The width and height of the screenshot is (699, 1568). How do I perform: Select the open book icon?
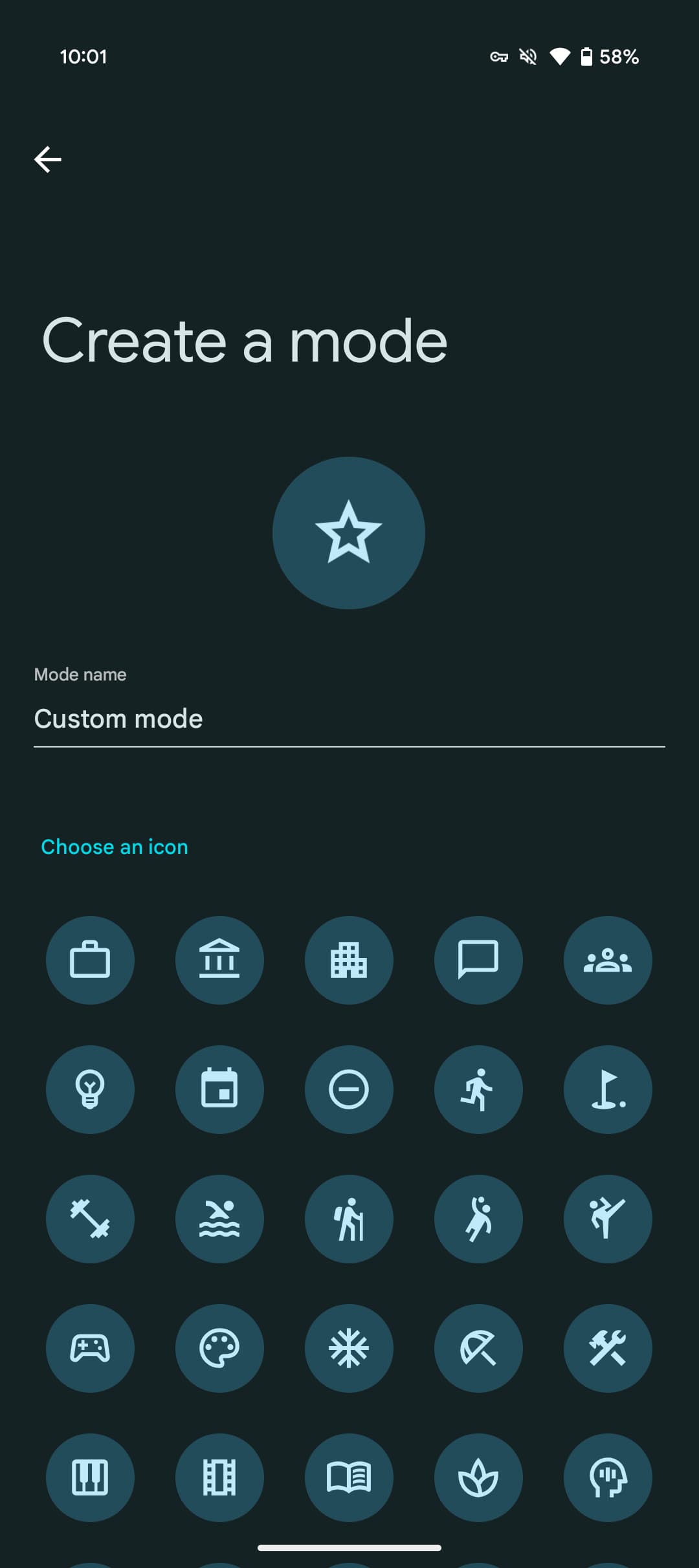click(349, 1477)
